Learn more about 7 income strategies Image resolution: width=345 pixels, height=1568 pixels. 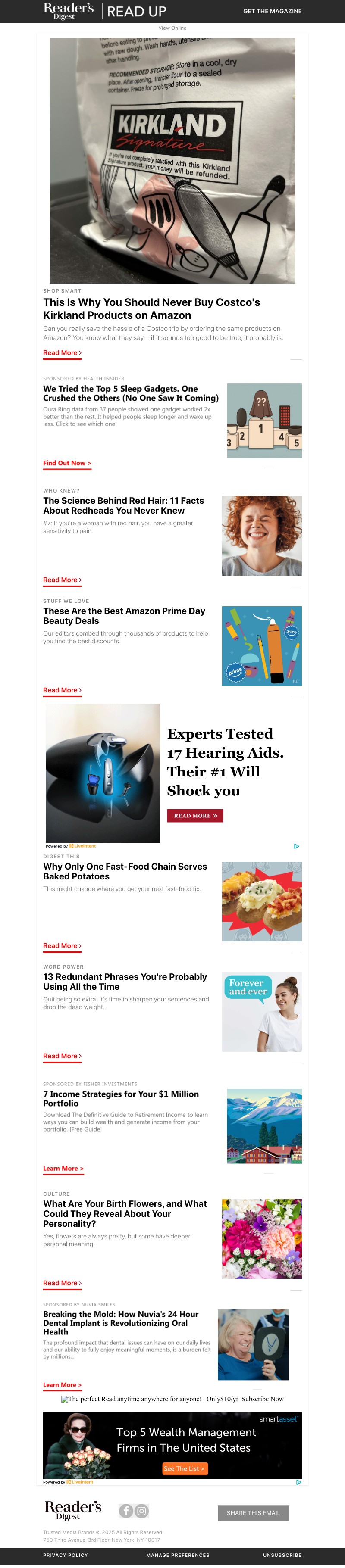(x=63, y=1169)
